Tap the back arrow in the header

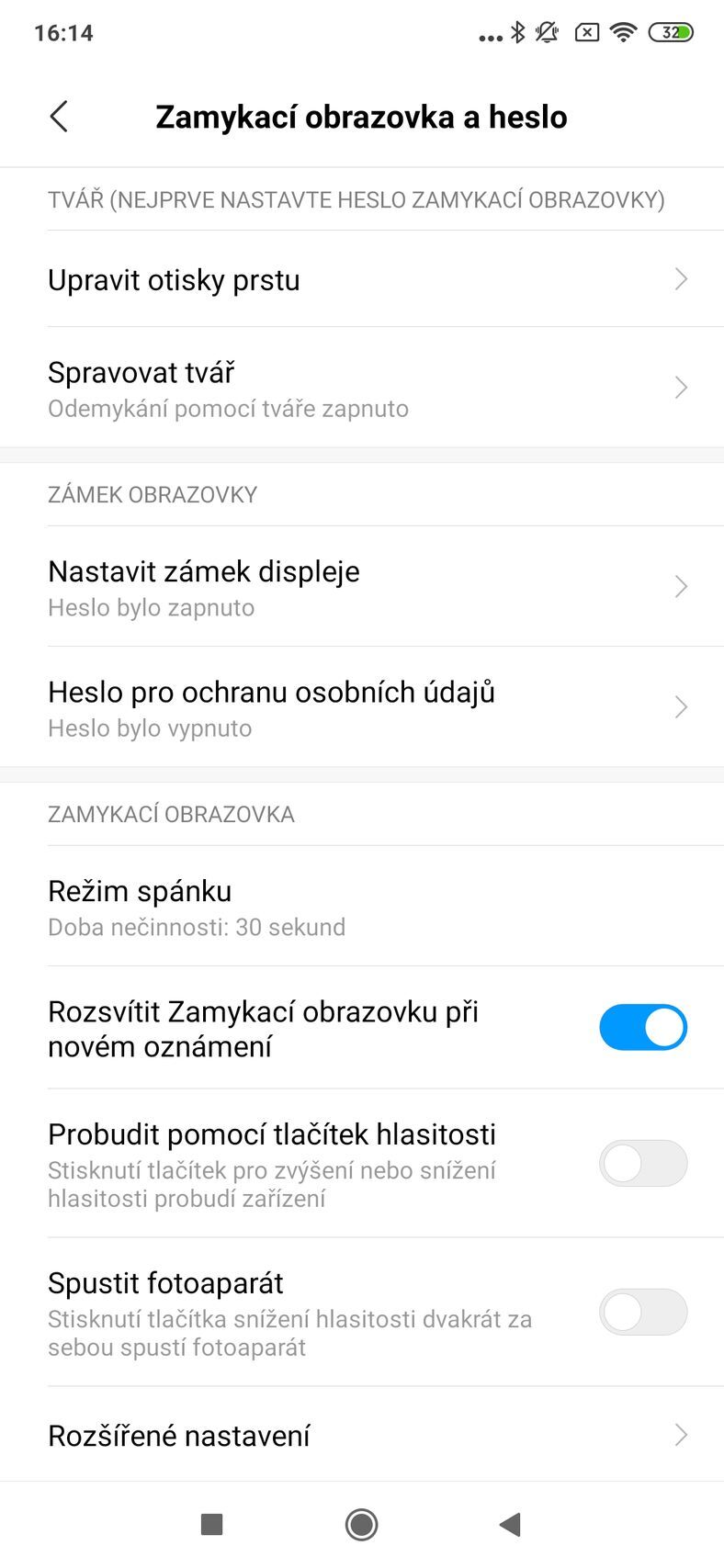(x=59, y=117)
